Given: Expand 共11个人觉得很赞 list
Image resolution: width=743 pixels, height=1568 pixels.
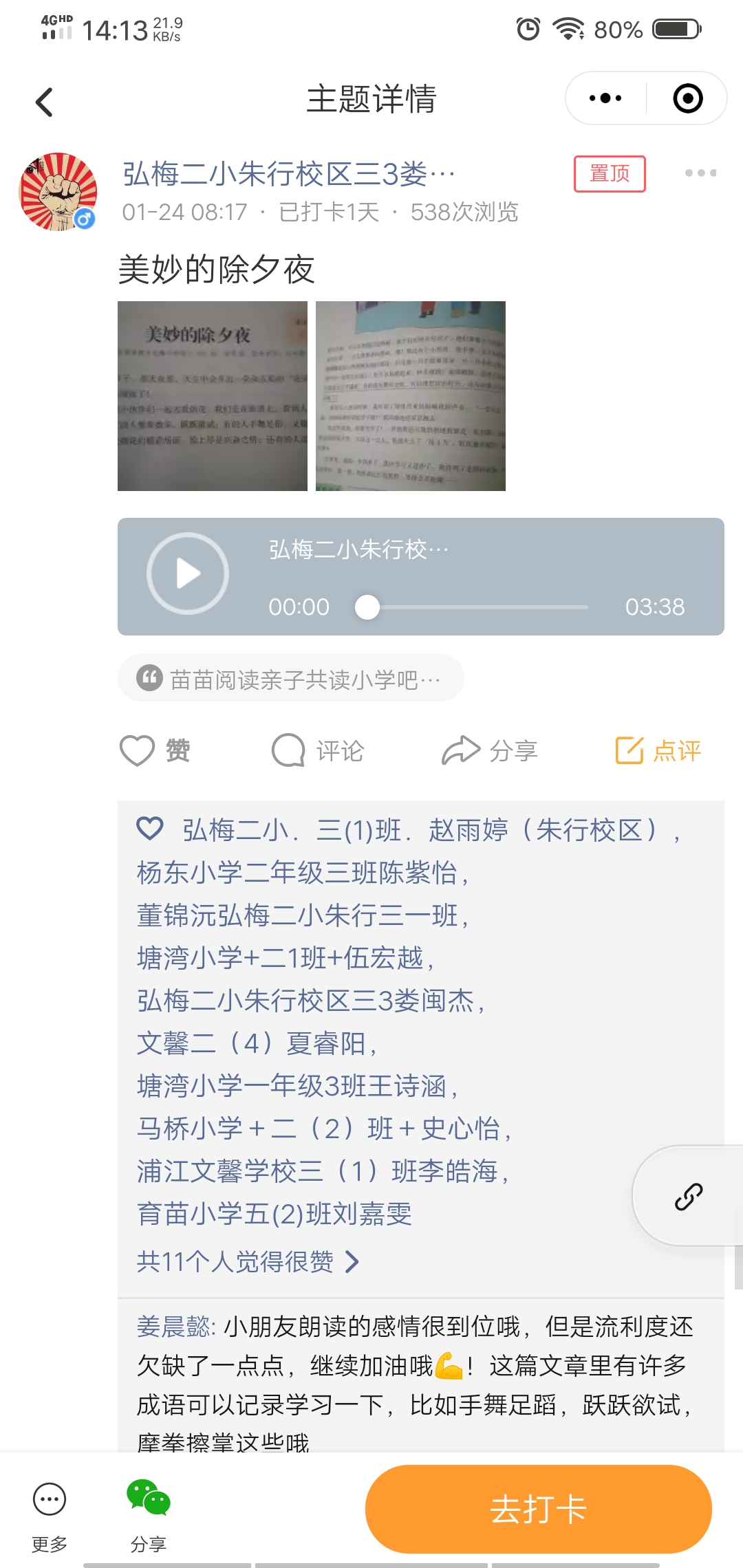Looking at the screenshot, I should [x=248, y=1261].
